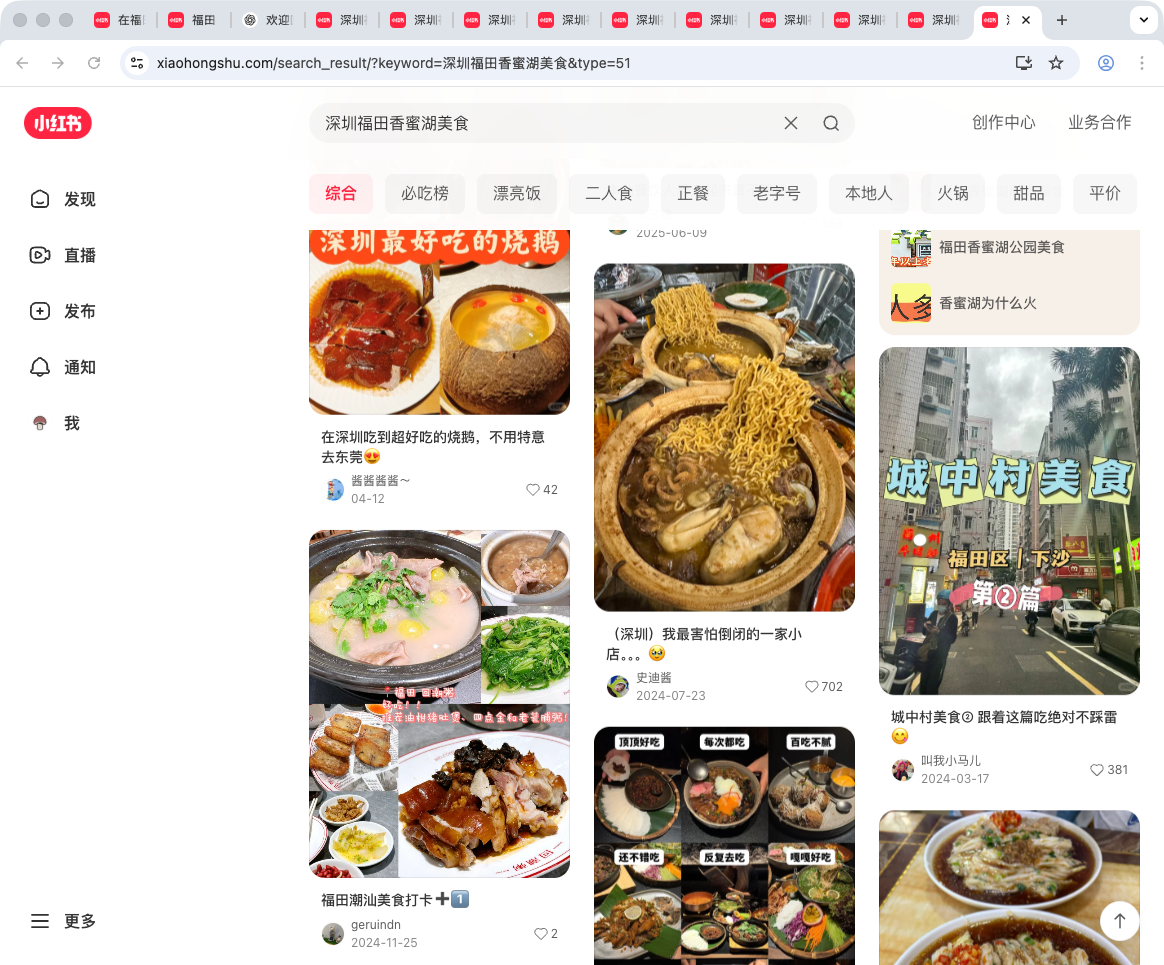Open 发现 in the sidebar
This screenshot has width=1164, height=965.
pyautogui.click(x=64, y=199)
